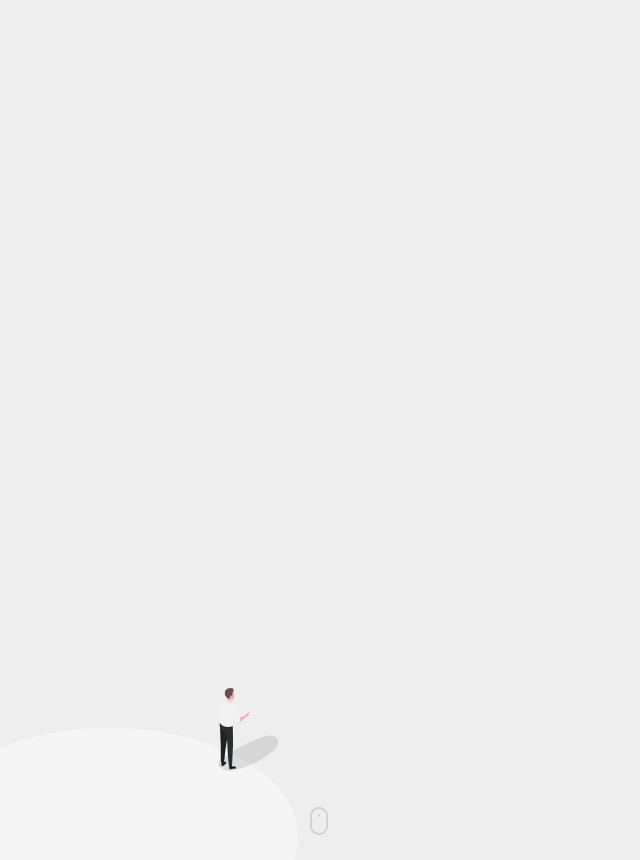The width and height of the screenshot is (640, 860).
Task: Tap the mouse scroll-down indicator
Action: coord(319,821)
